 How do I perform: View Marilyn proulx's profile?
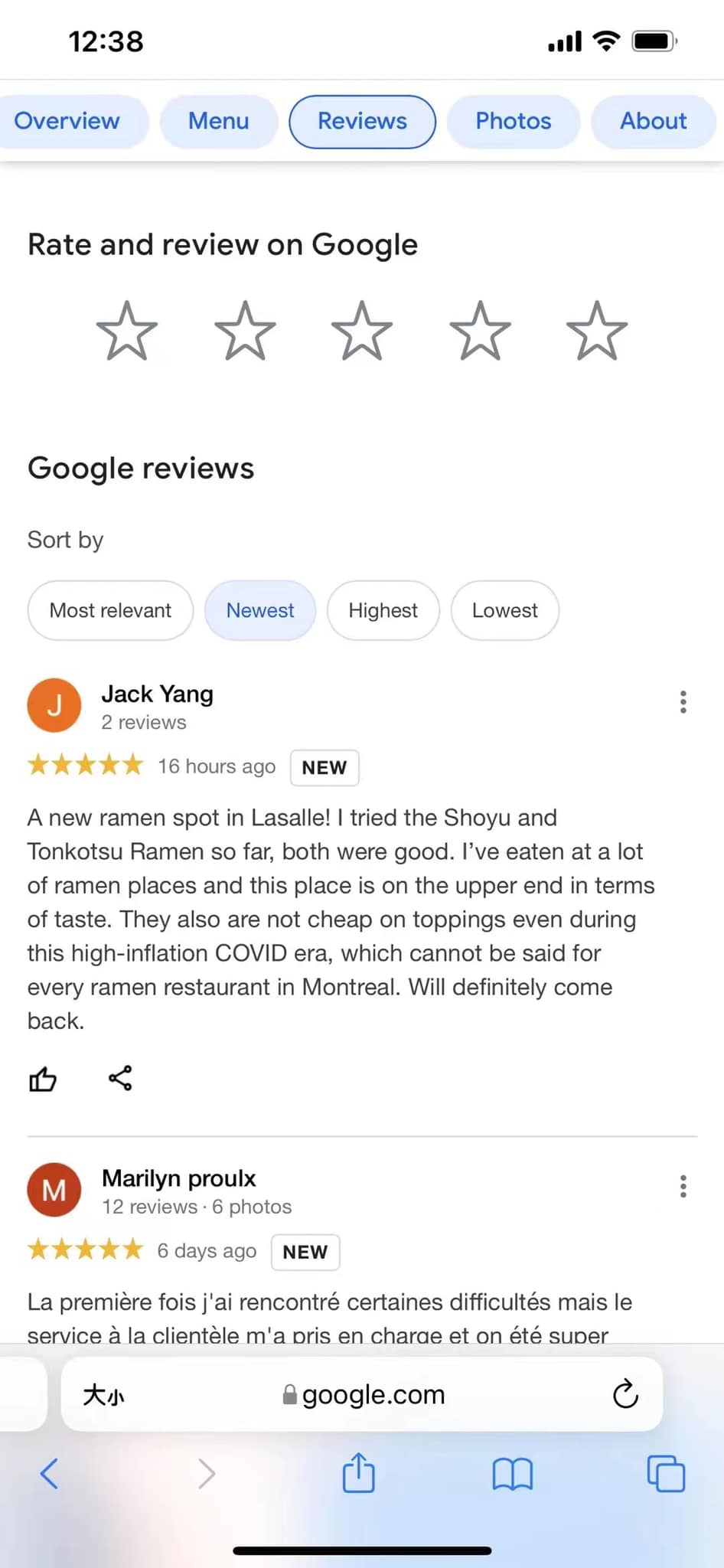coord(178,1178)
